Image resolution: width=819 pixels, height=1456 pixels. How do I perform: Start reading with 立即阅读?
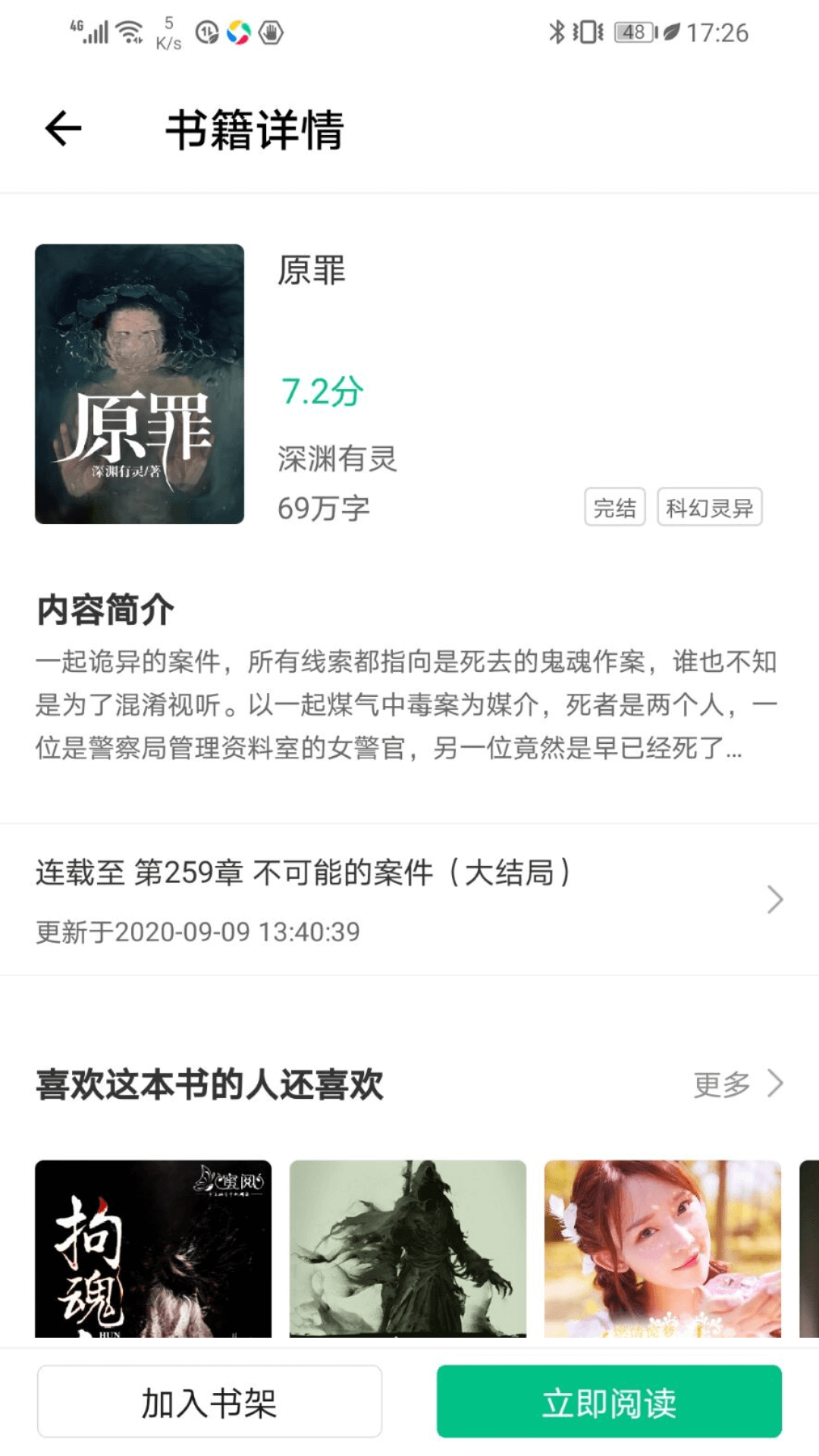(609, 1401)
